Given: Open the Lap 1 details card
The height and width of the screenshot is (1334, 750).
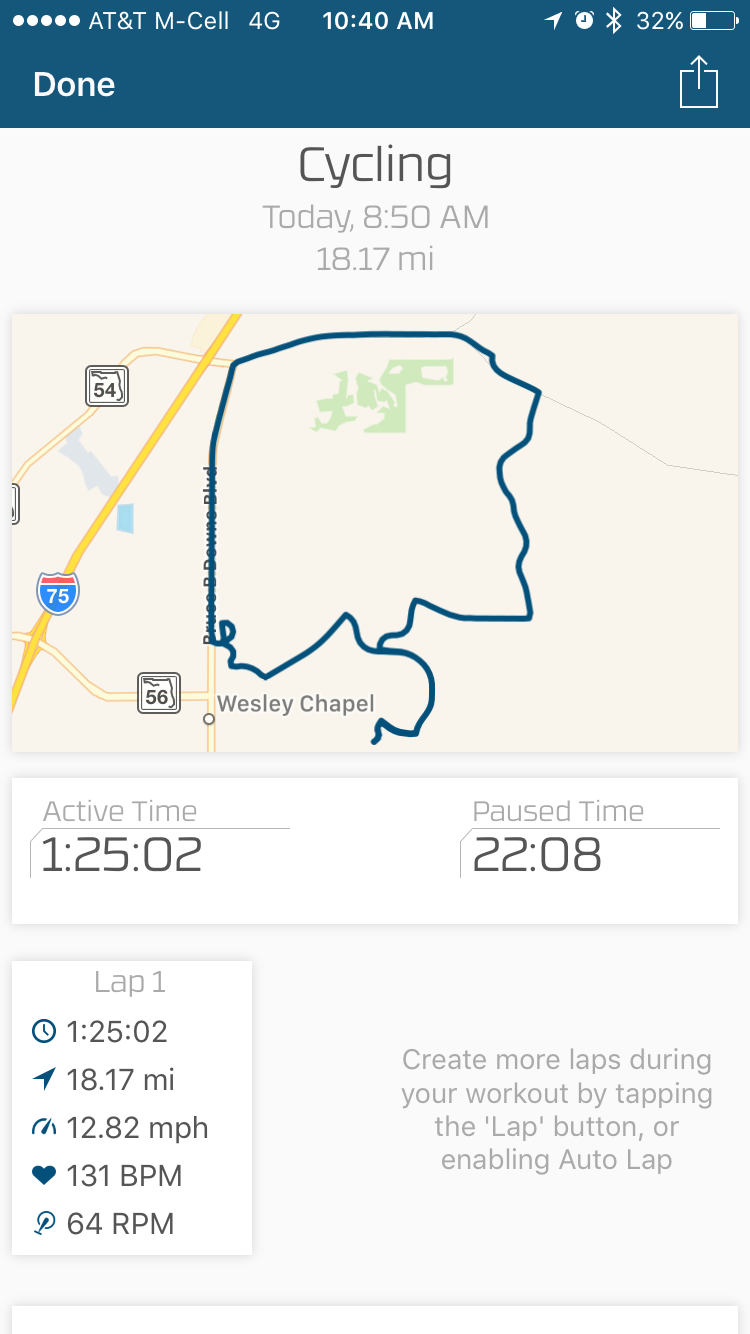Looking at the screenshot, I should coord(132,1108).
